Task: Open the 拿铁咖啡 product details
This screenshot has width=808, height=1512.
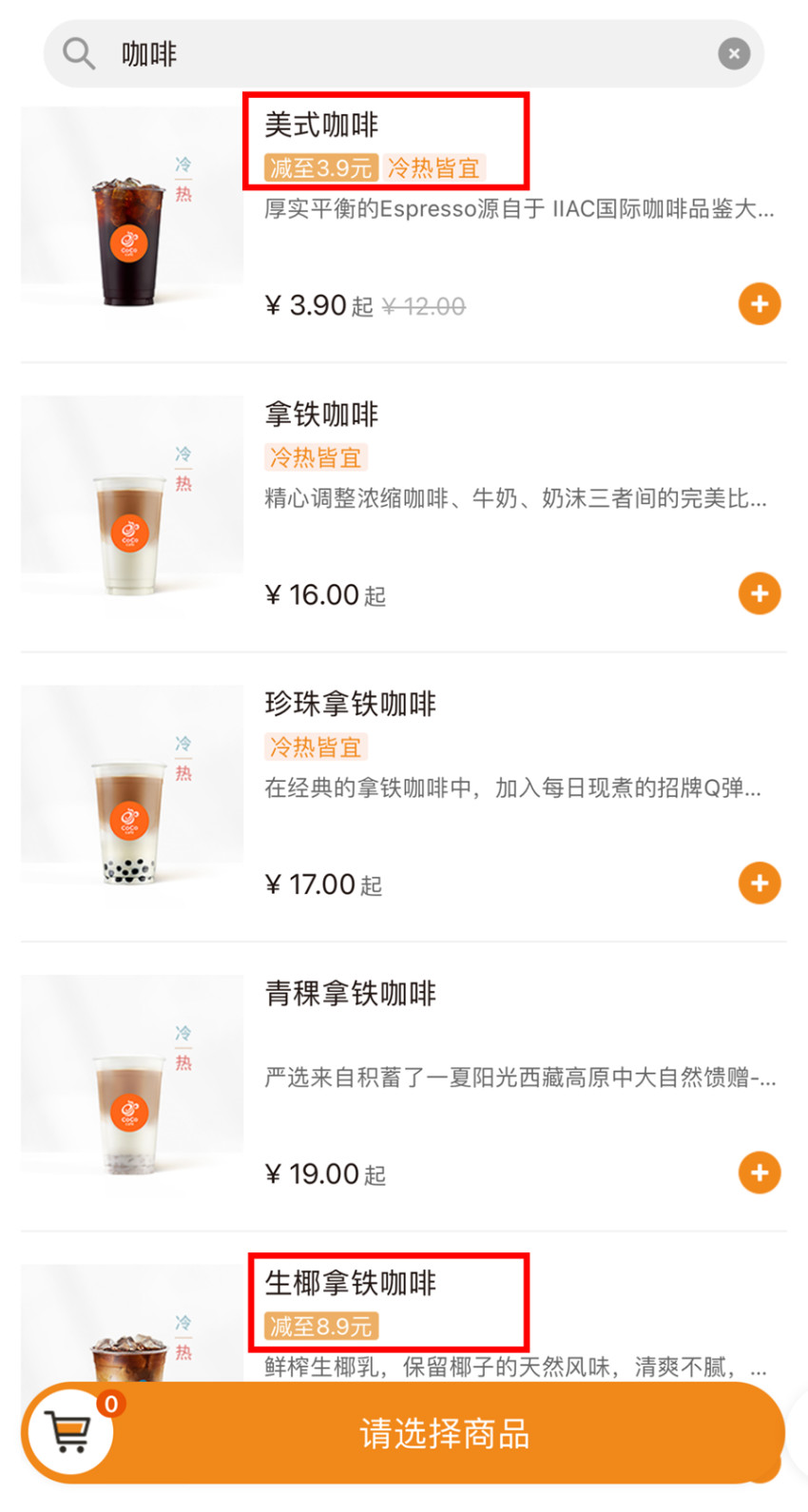Action: tap(321, 415)
